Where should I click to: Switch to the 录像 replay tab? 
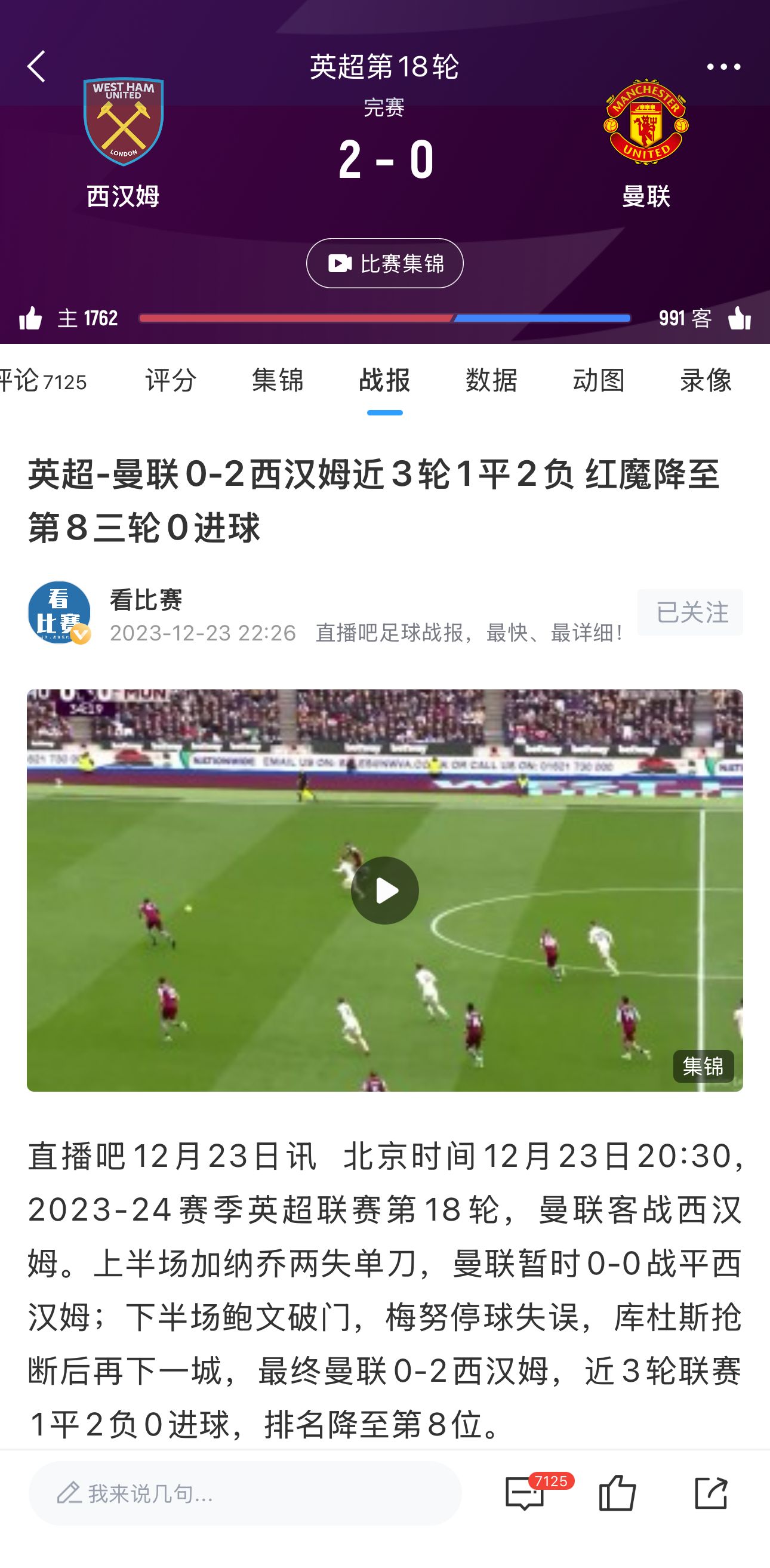[706, 381]
